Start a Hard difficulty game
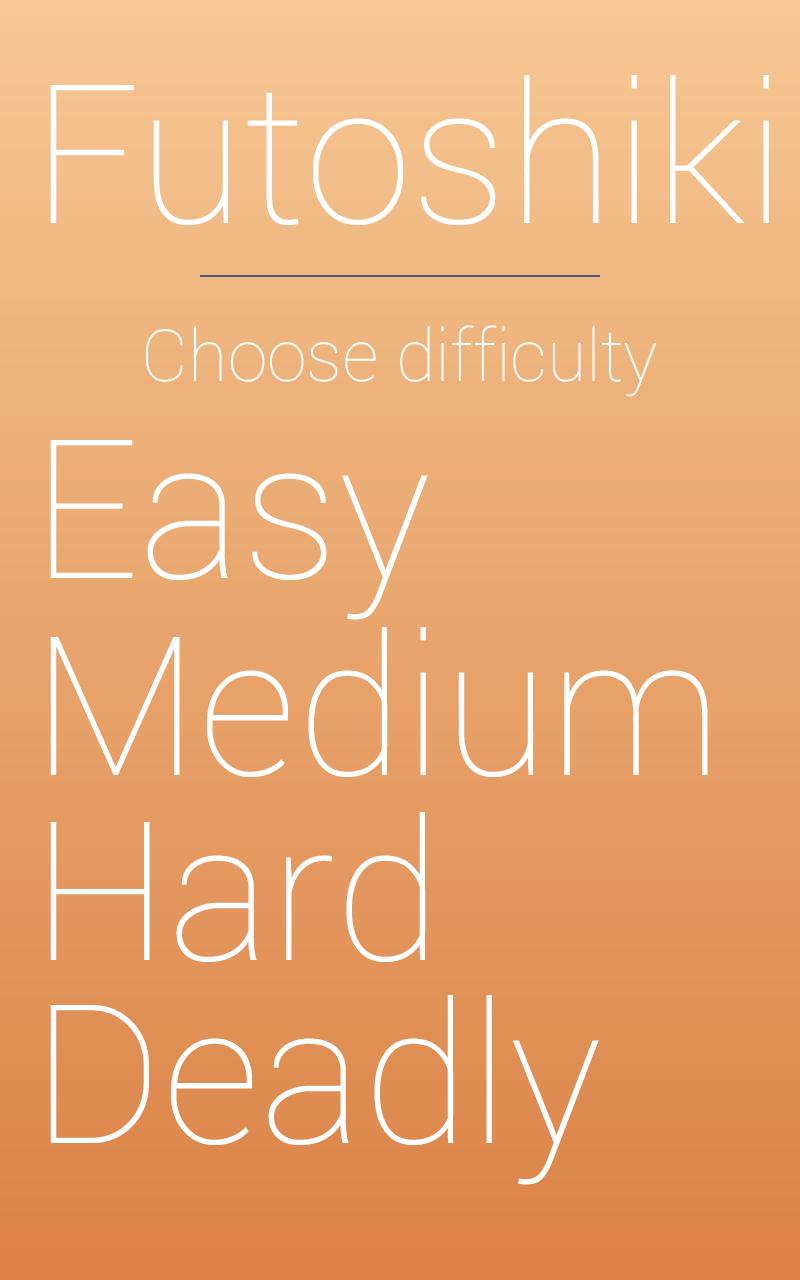 coord(240,890)
